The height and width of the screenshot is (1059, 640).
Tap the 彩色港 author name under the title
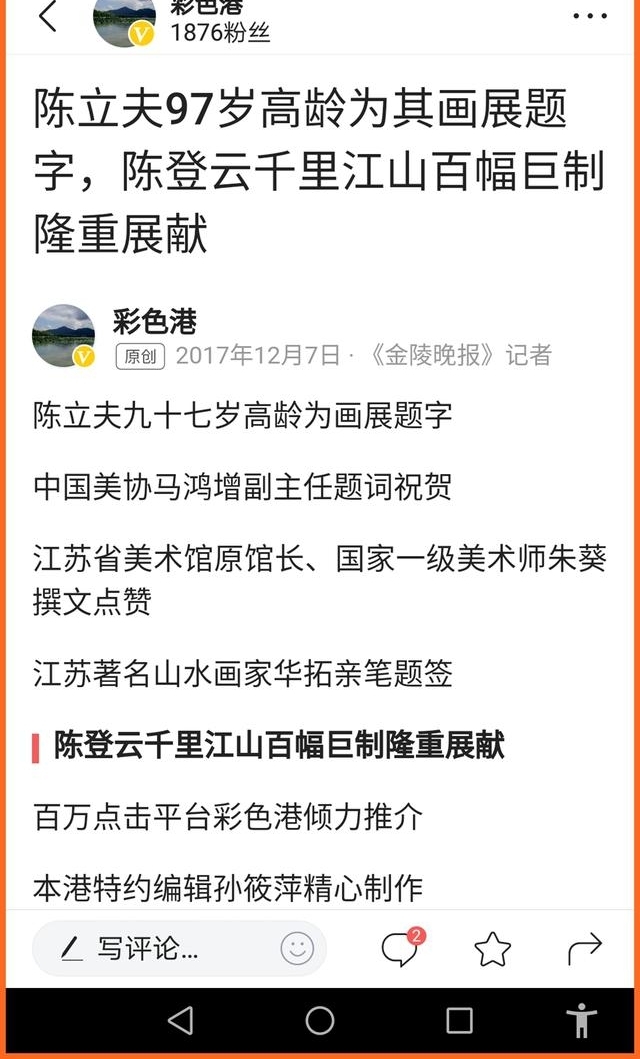click(155, 321)
